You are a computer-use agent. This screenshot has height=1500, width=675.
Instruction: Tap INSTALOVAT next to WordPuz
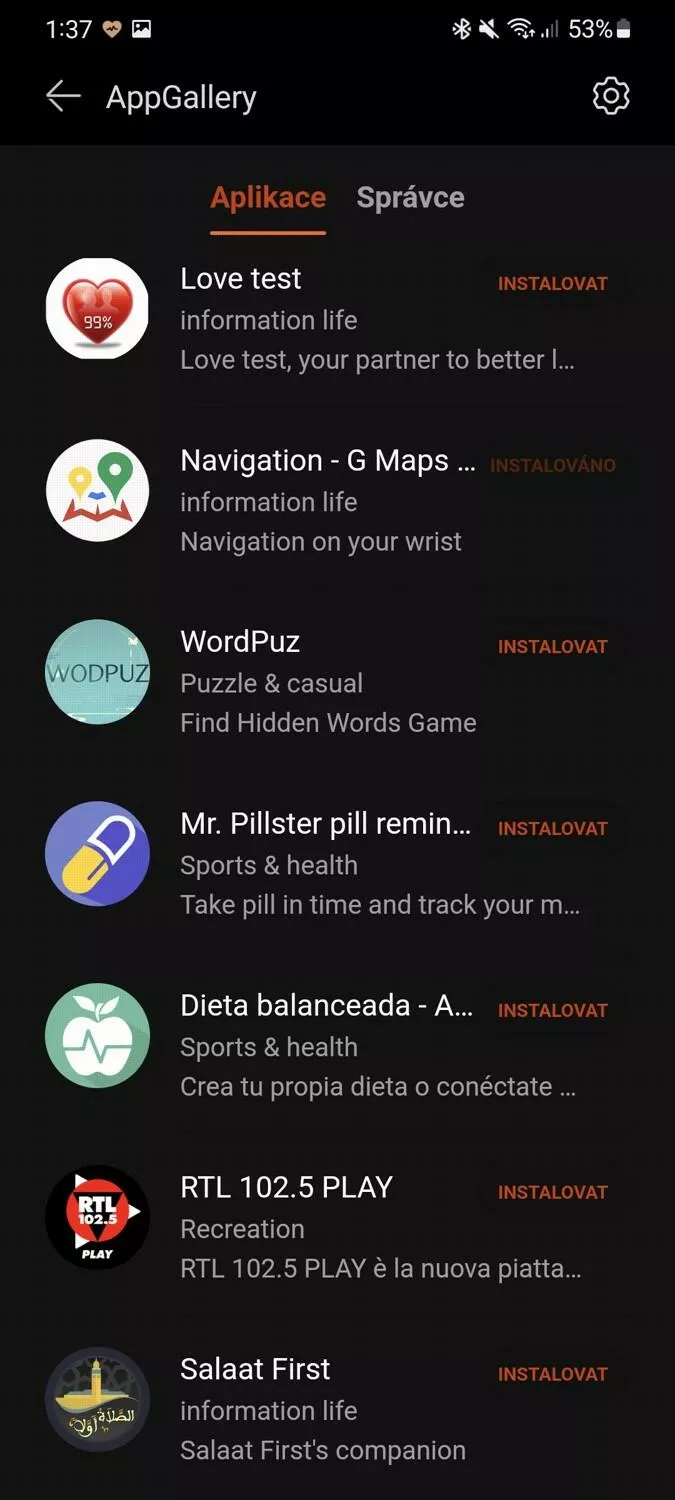(552, 647)
